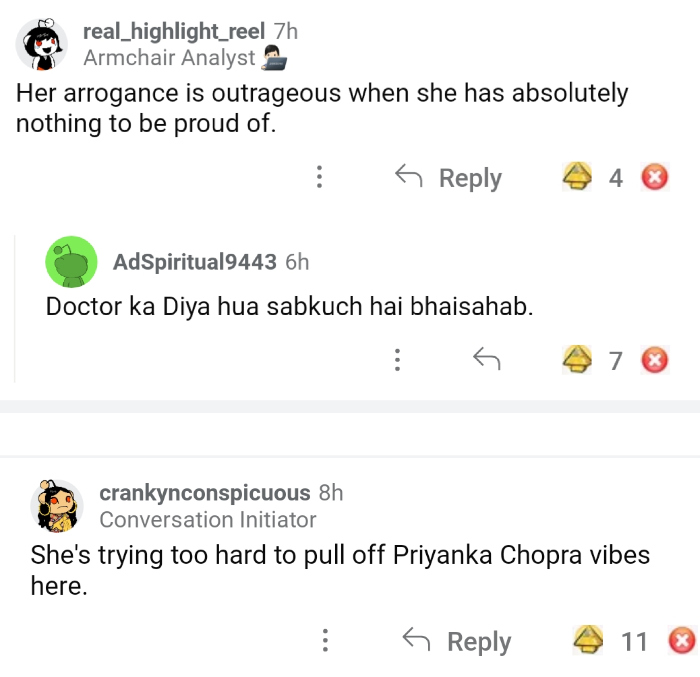700x677 pixels.
Task: Open real_highlight_reel username link
Action: [x=173, y=32]
